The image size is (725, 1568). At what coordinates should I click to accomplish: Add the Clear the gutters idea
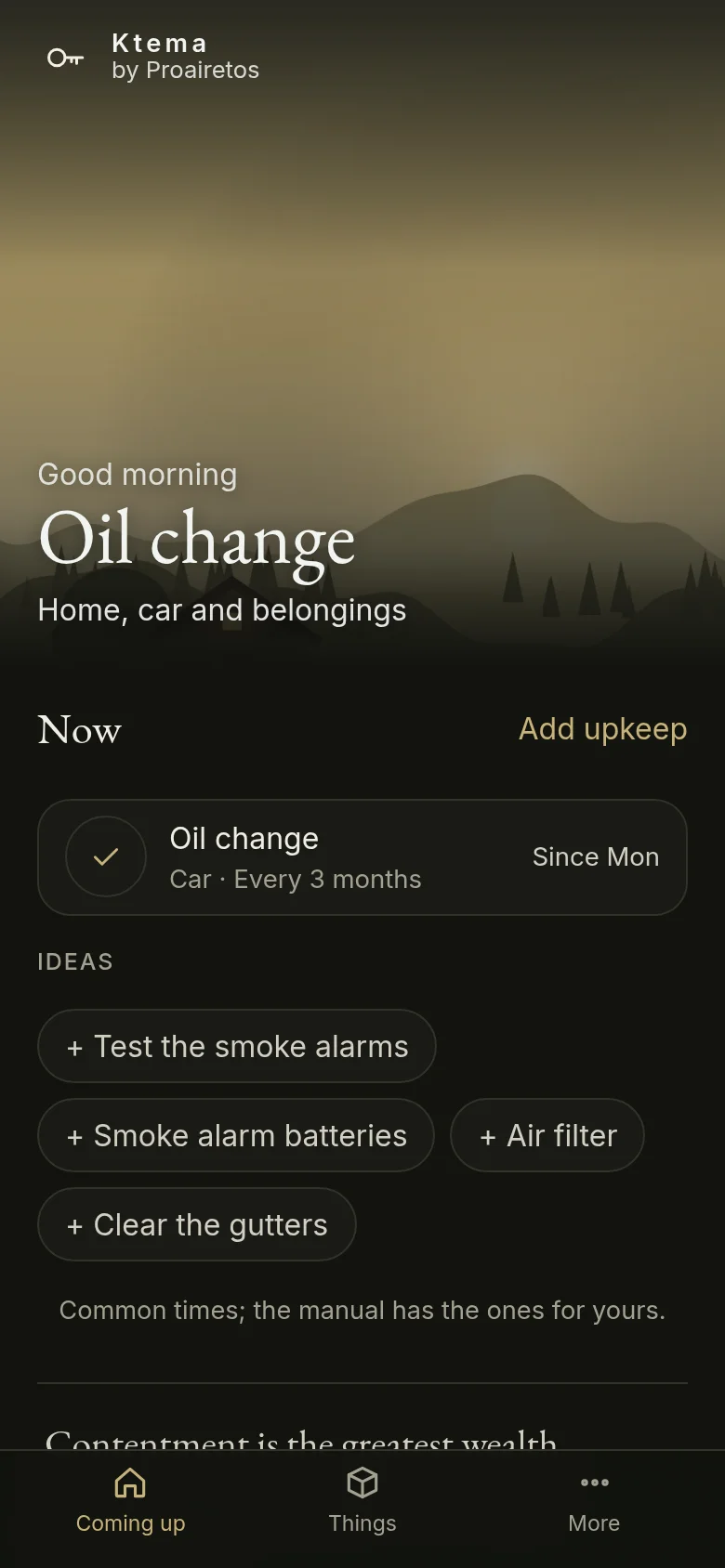point(197,1224)
